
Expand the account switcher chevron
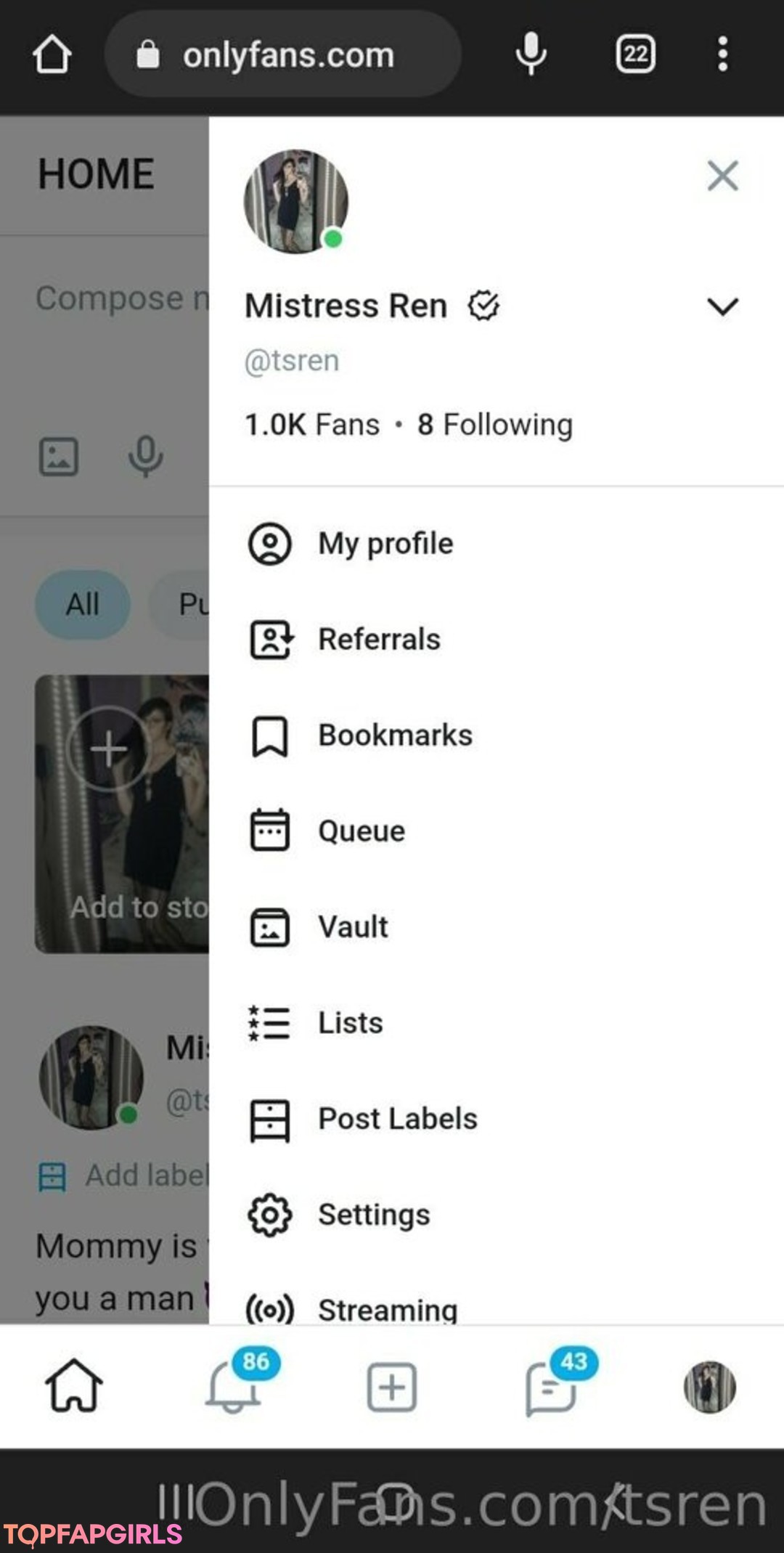722,306
